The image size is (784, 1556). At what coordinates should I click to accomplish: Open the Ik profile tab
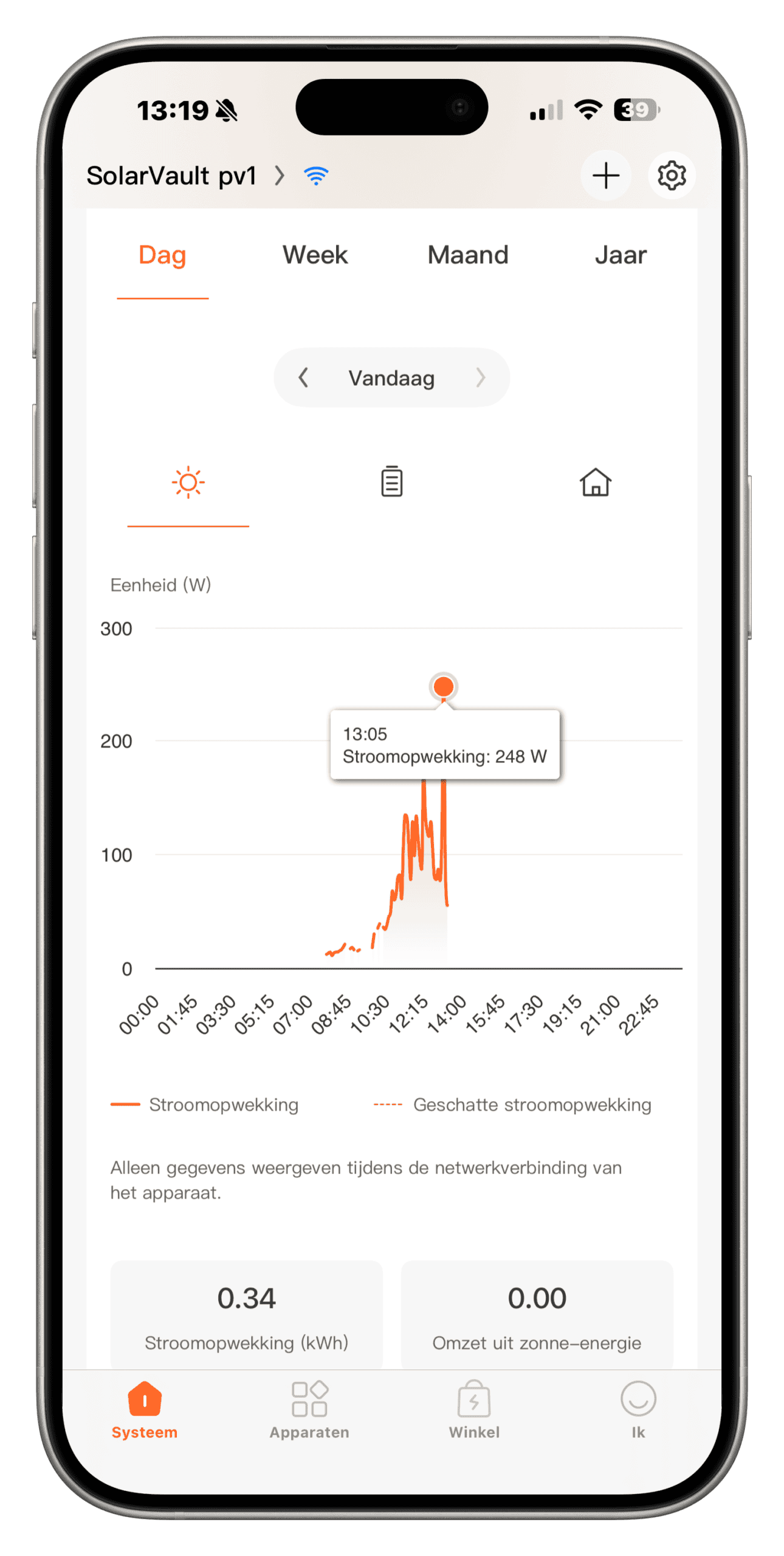click(x=638, y=1410)
